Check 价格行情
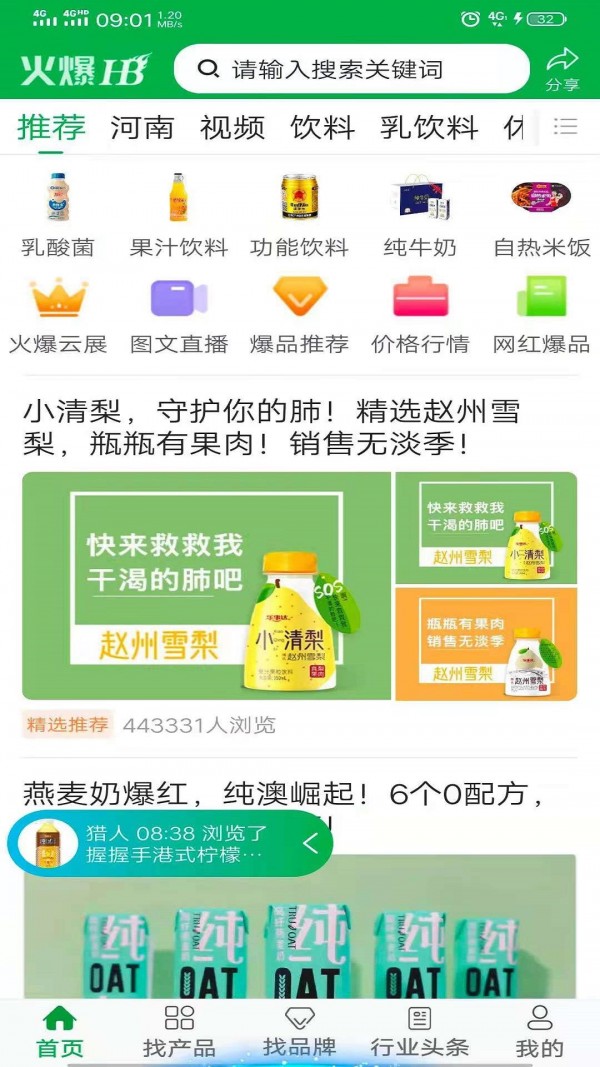 420,314
